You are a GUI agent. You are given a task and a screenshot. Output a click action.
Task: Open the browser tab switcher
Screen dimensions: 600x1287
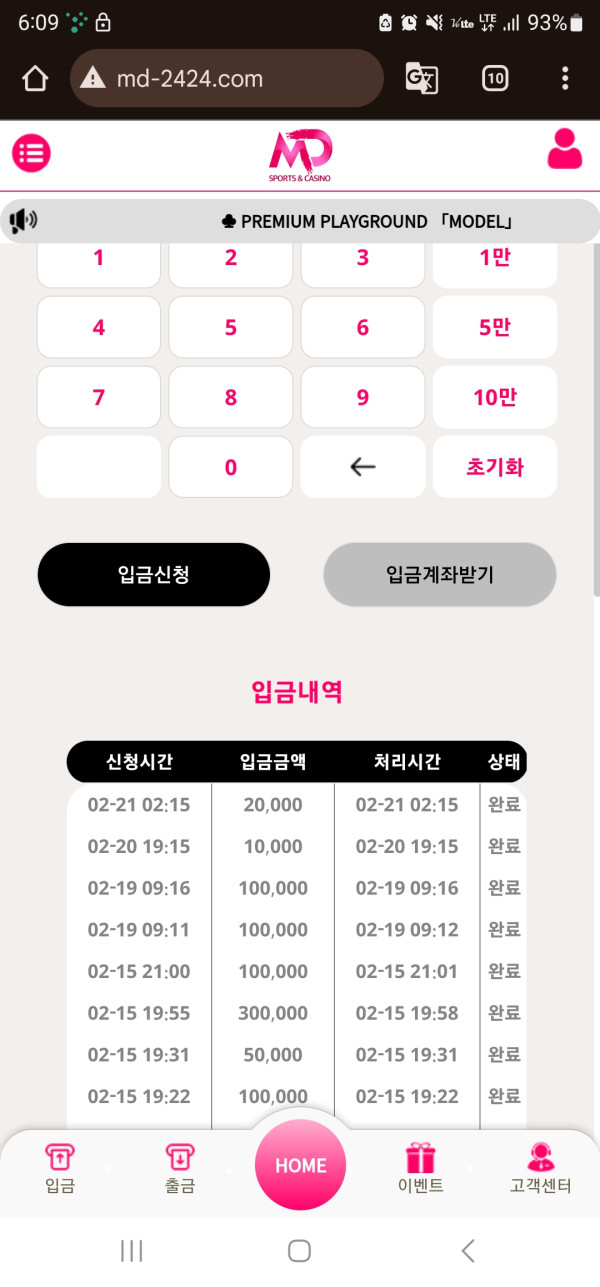[494, 78]
